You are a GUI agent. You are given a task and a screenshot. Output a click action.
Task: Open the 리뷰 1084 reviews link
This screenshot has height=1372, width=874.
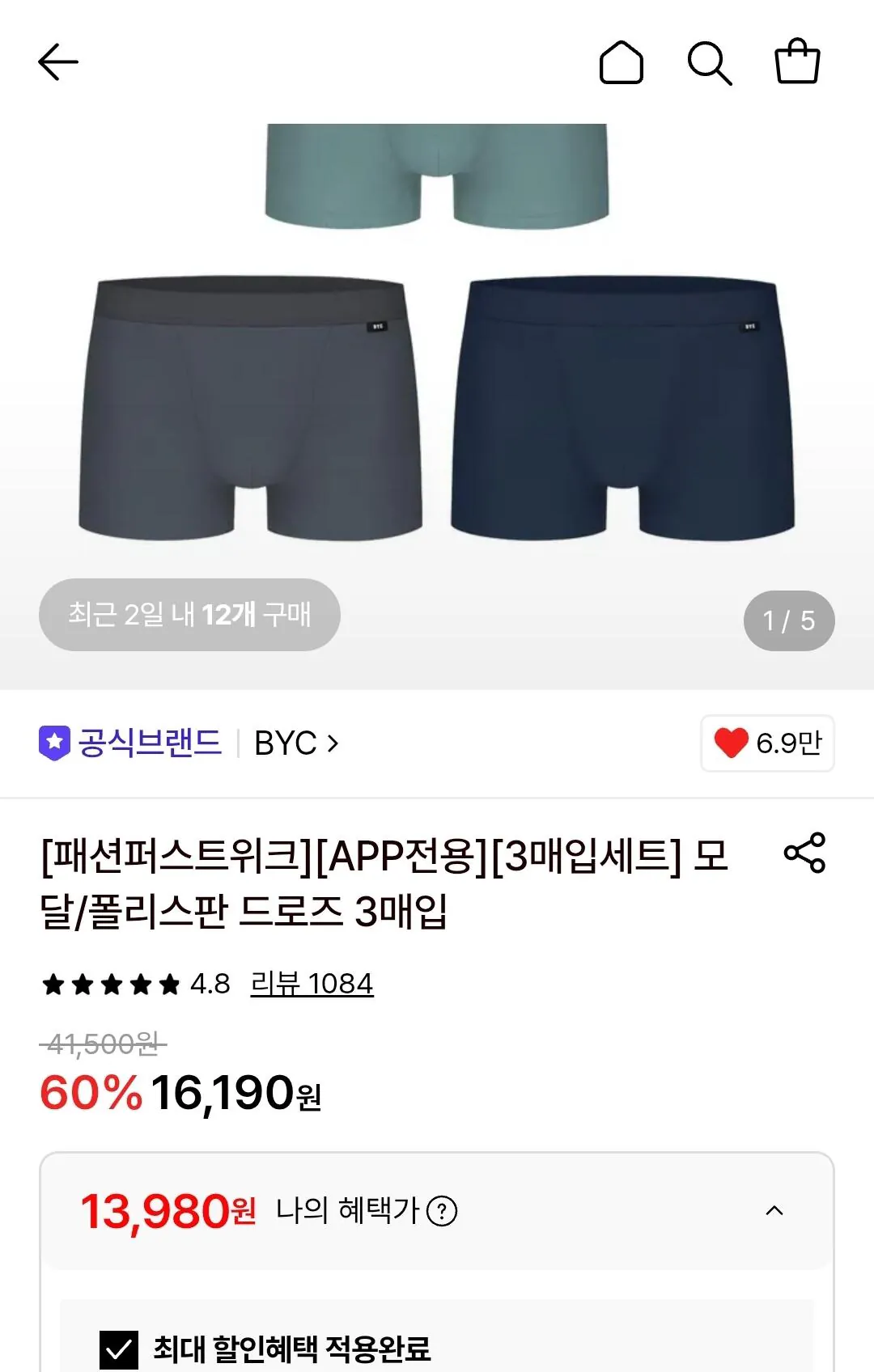[x=312, y=984]
